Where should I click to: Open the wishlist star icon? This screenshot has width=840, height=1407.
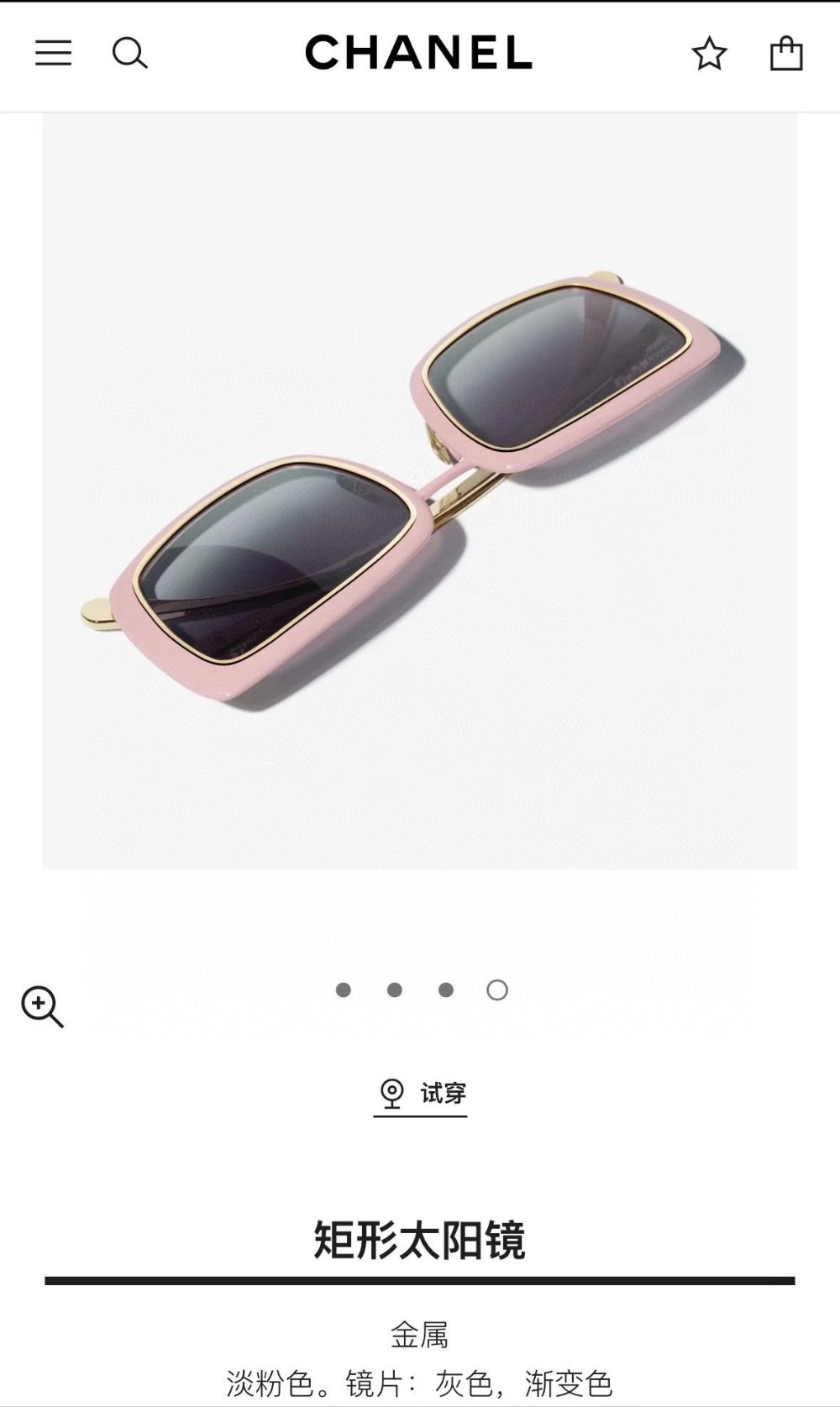[709, 54]
